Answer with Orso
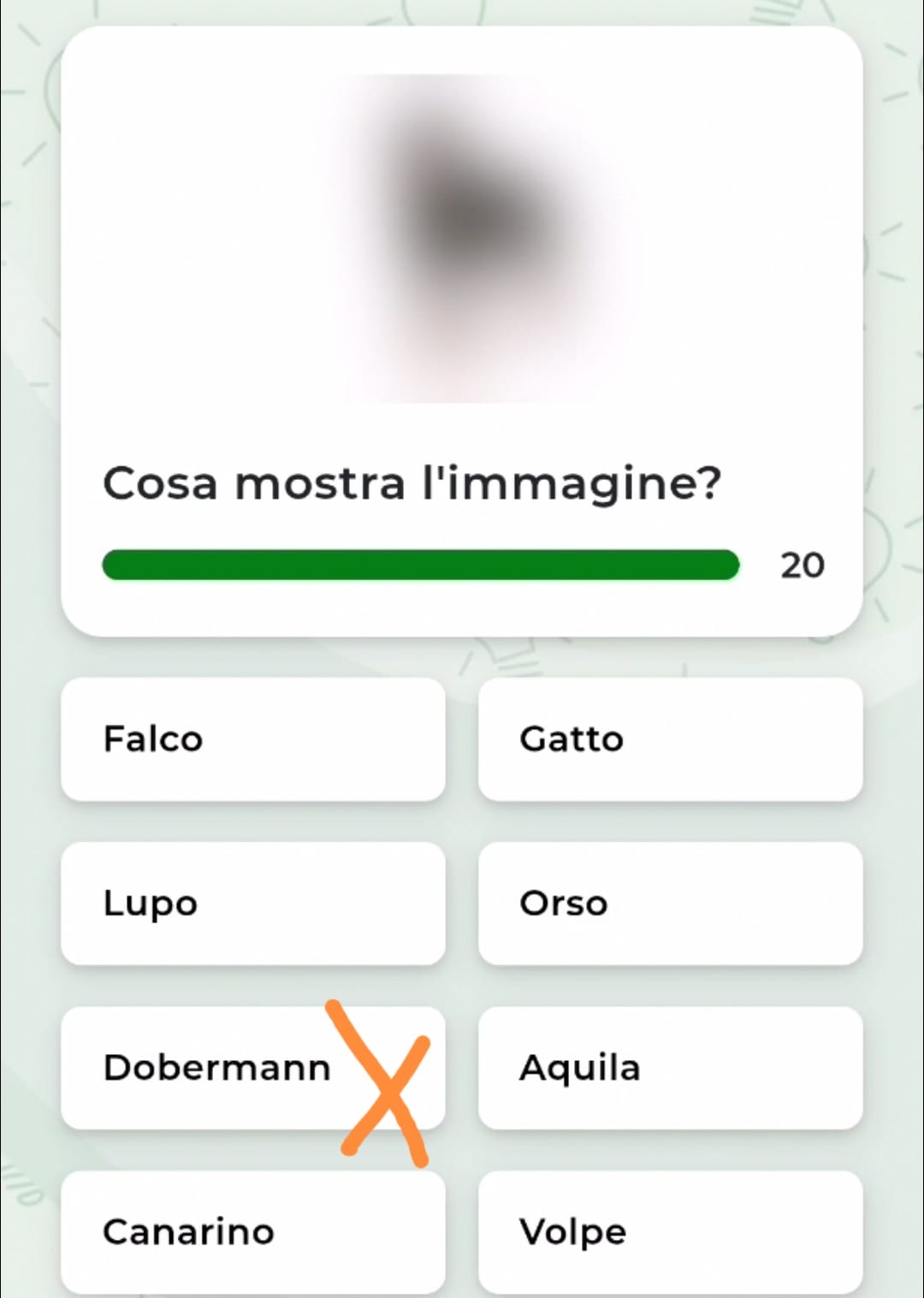This screenshot has width=924, height=1298. [670, 904]
